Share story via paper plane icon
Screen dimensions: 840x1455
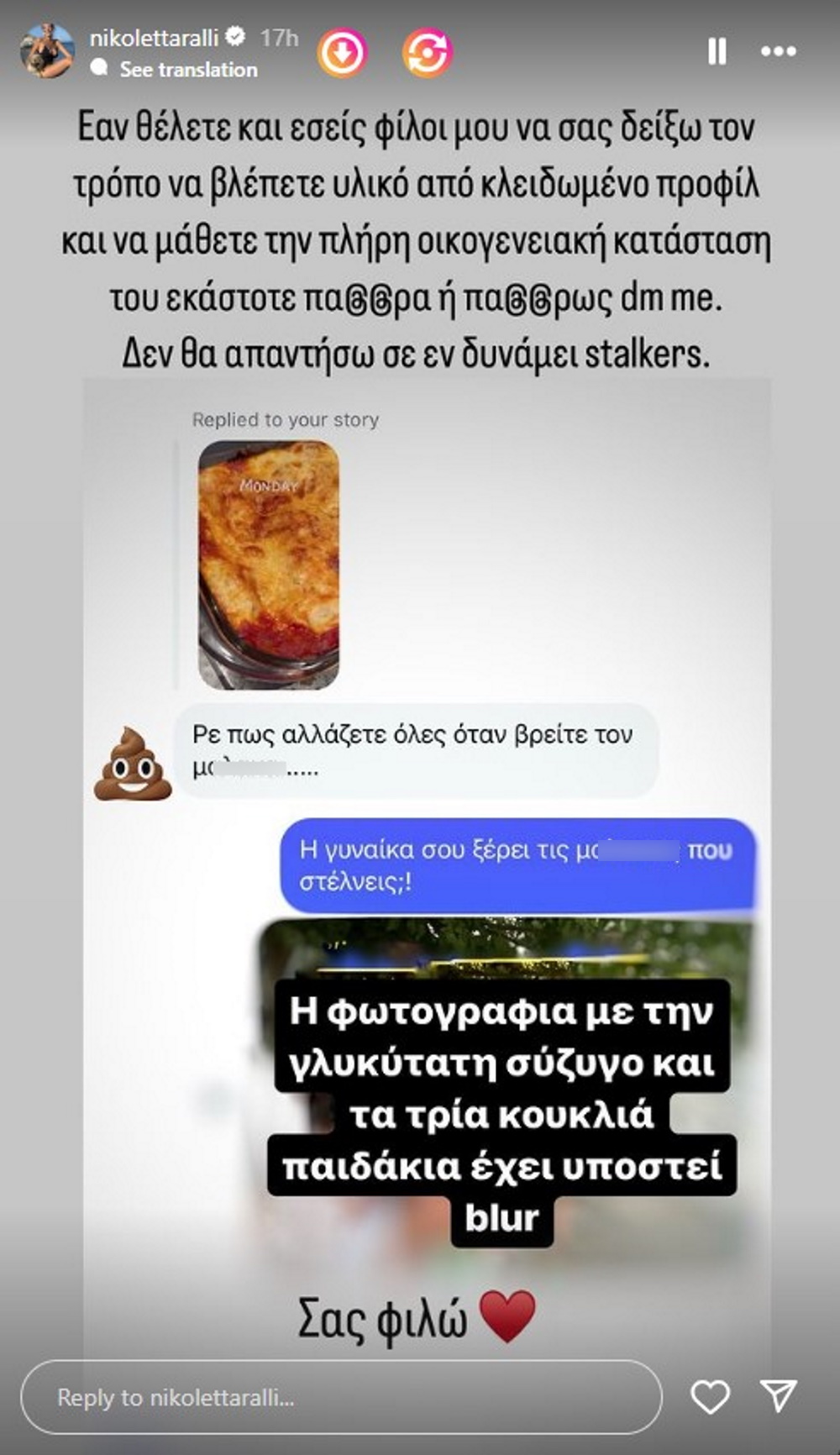coord(778,1395)
